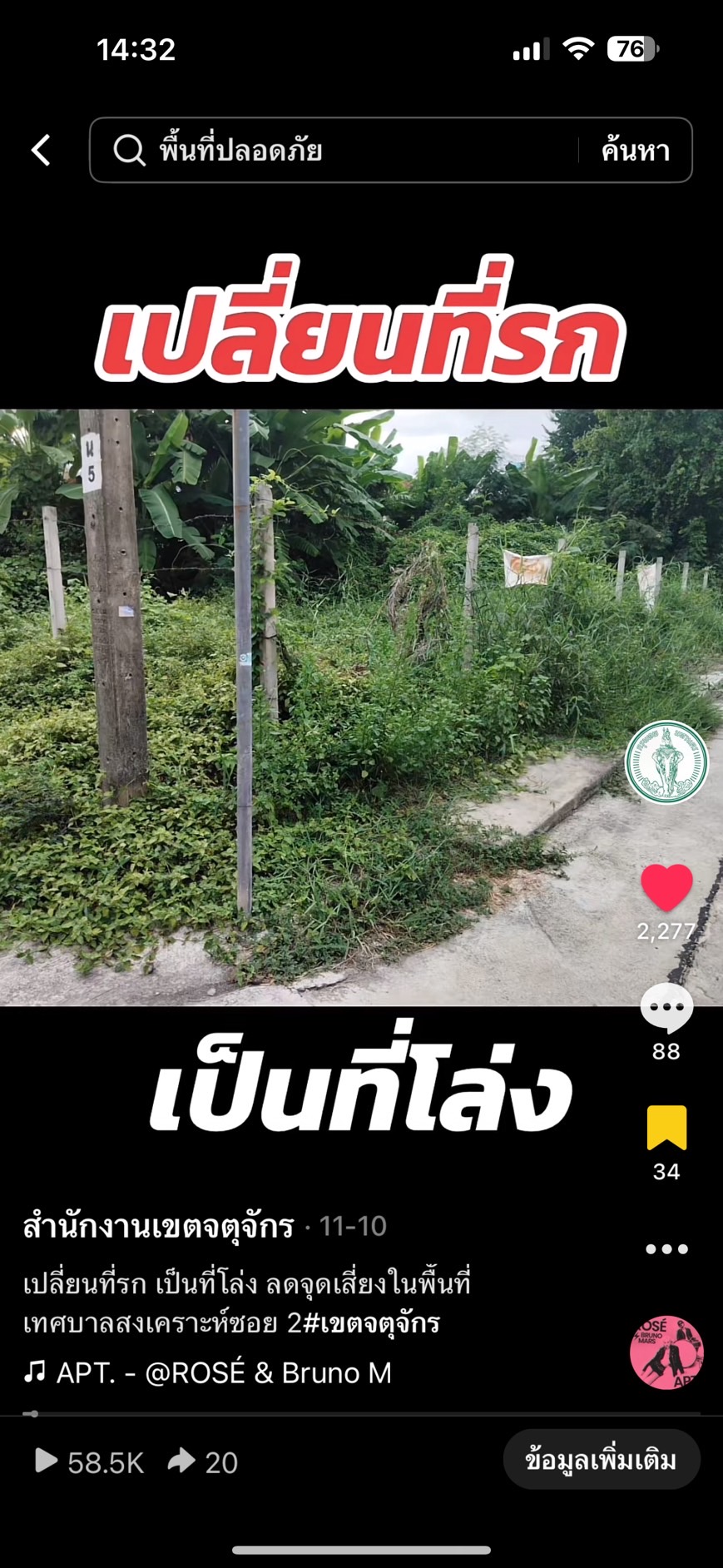The width and height of the screenshot is (723, 1568).
Task: Open the three-dot more options menu
Action: [x=666, y=1249]
